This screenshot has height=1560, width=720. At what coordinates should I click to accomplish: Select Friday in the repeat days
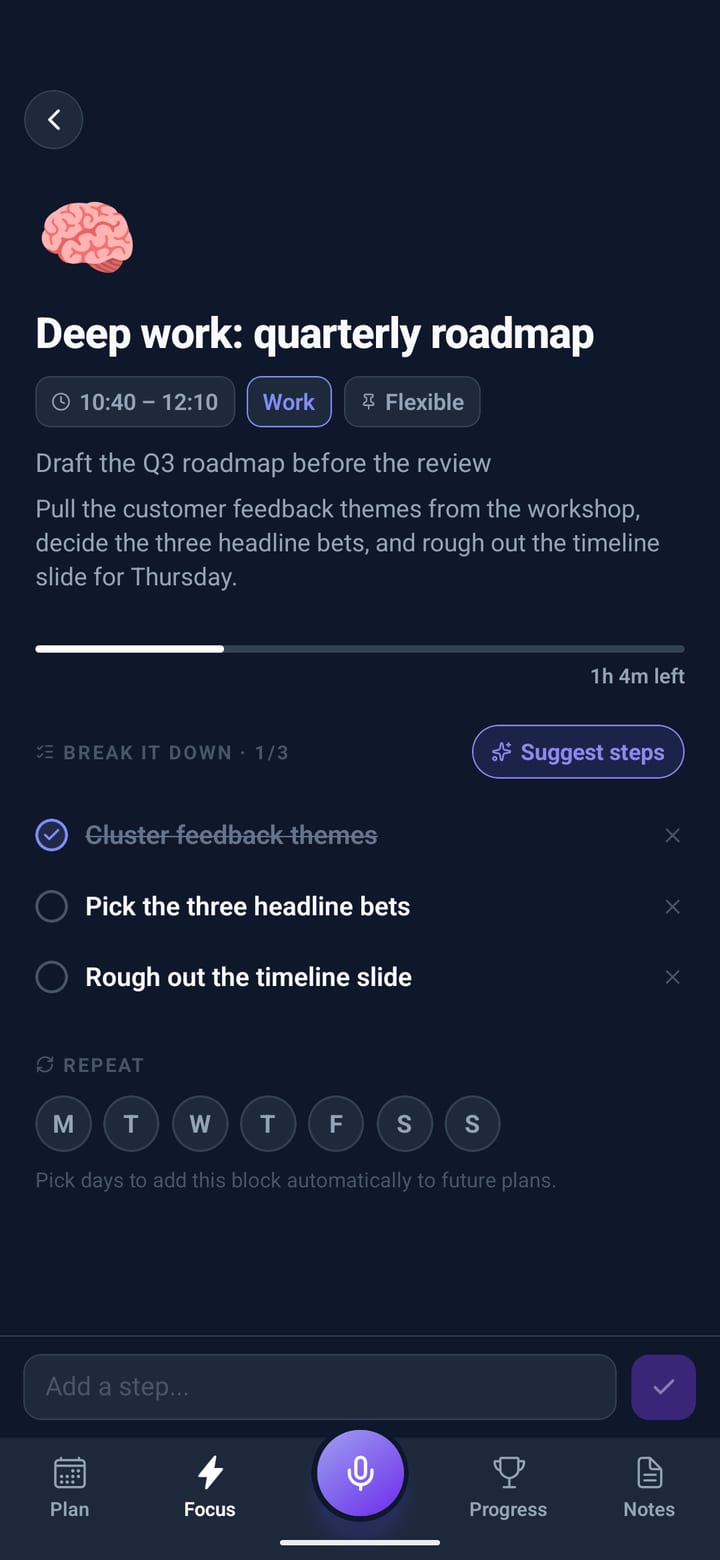pyautogui.click(x=336, y=1124)
